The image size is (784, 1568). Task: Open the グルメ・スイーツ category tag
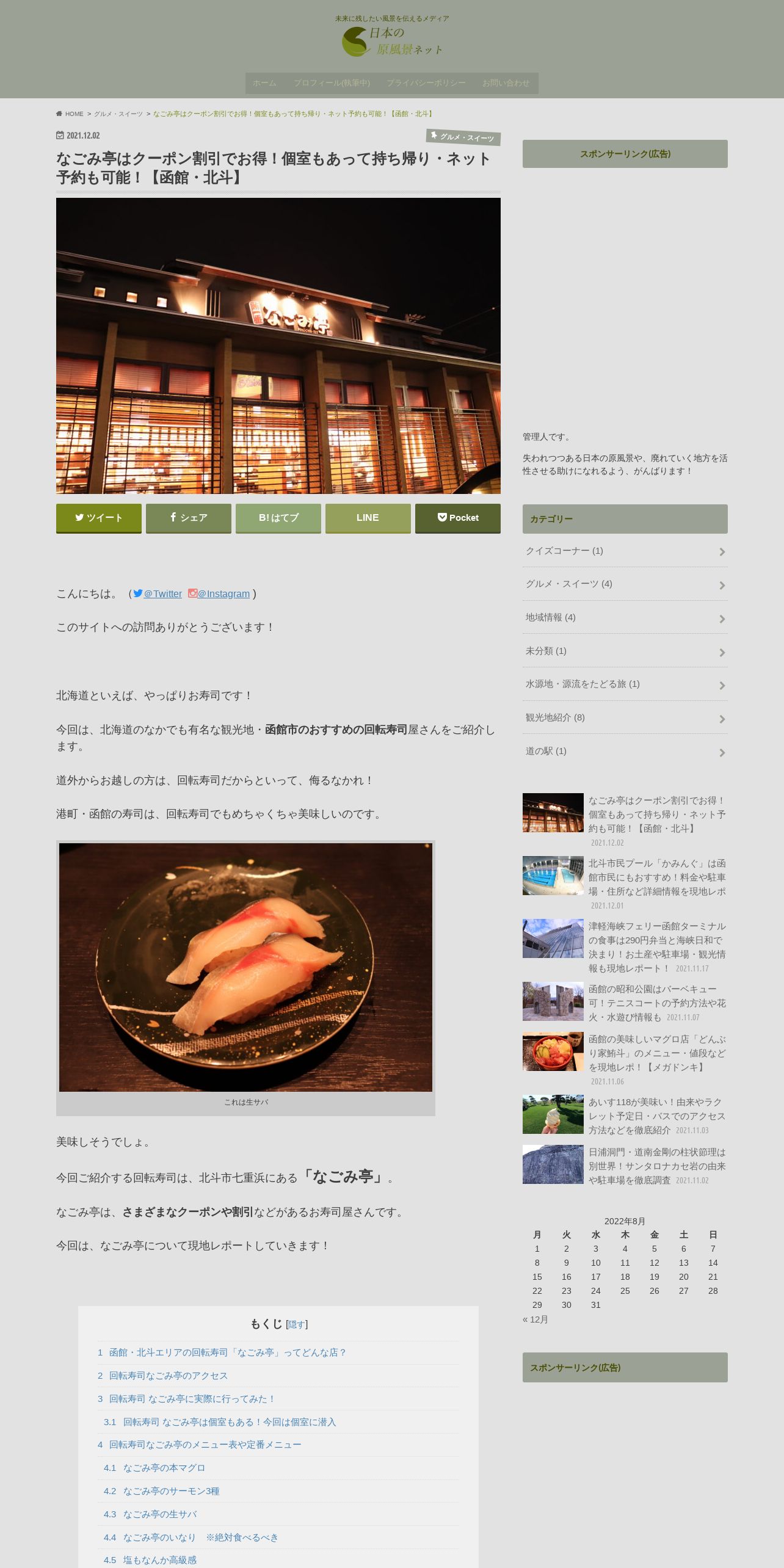click(x=464, y=137)
